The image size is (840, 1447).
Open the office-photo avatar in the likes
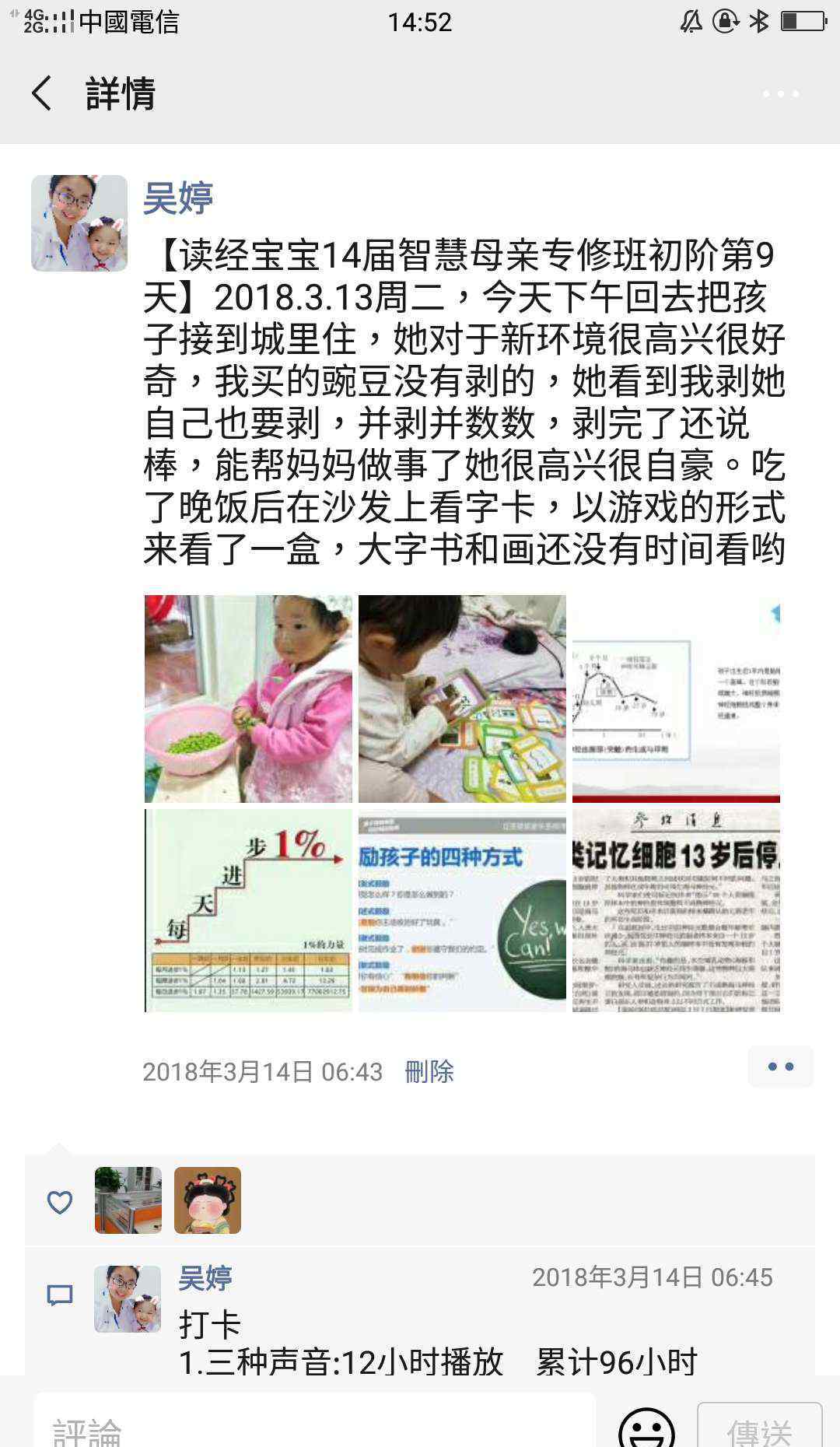click(128, 1200)
